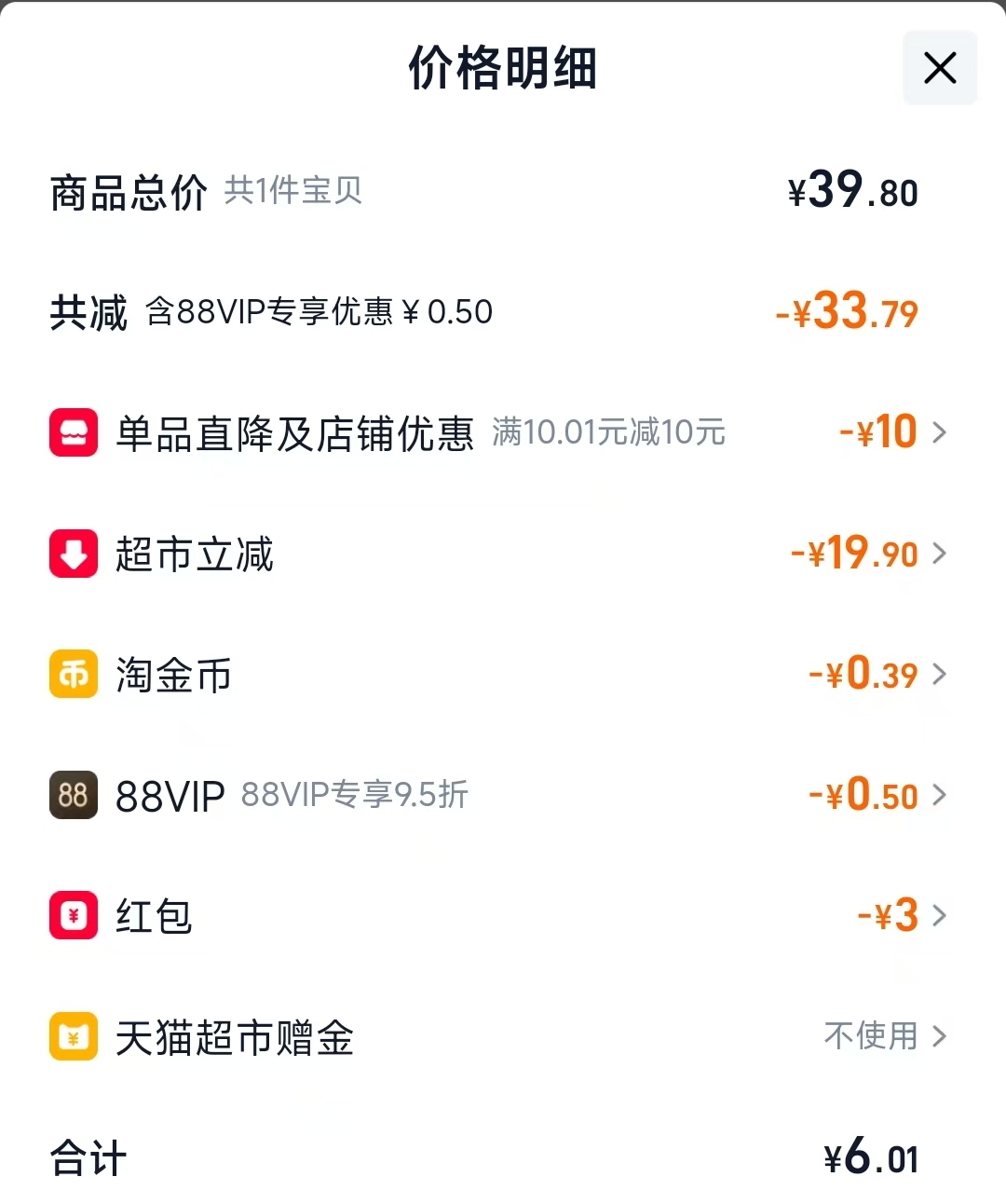Click the 红包 red envelope icon

[x=73, y=916]
